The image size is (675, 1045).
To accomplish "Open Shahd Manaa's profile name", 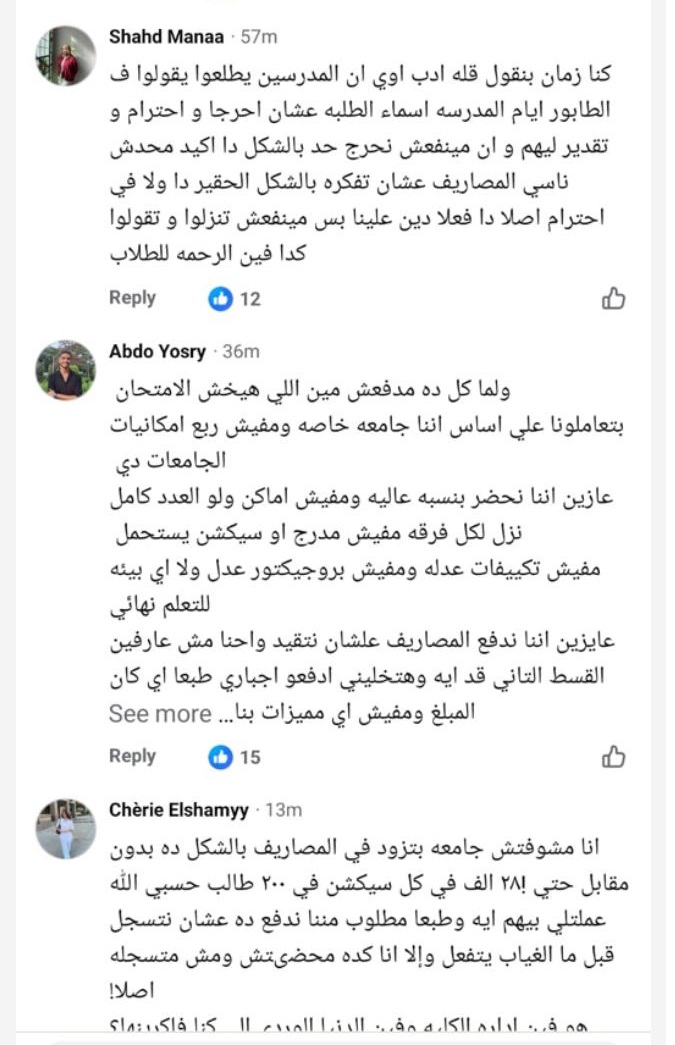I will click(x=168, y=36).
